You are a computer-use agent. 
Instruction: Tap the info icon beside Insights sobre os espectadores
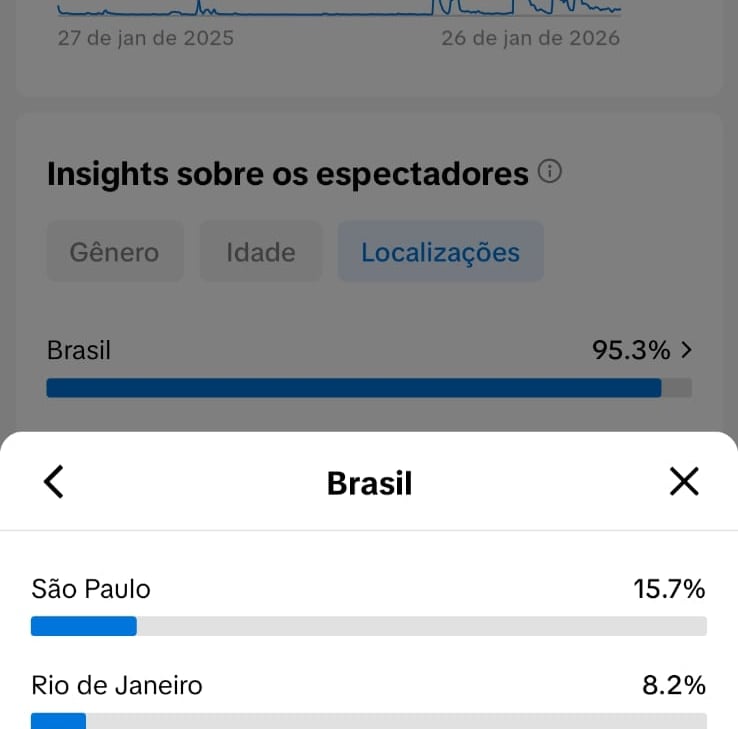click(550, 173)
